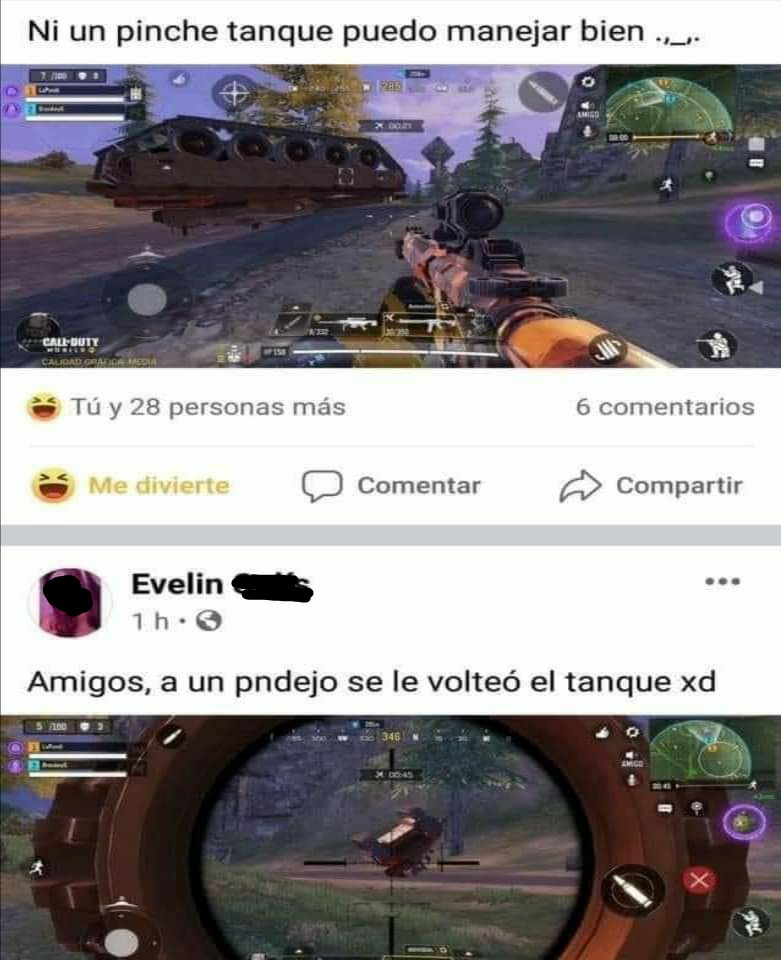781x960 pixels.
Task: Open the list of 28 people who reacted
Action: 188,407
